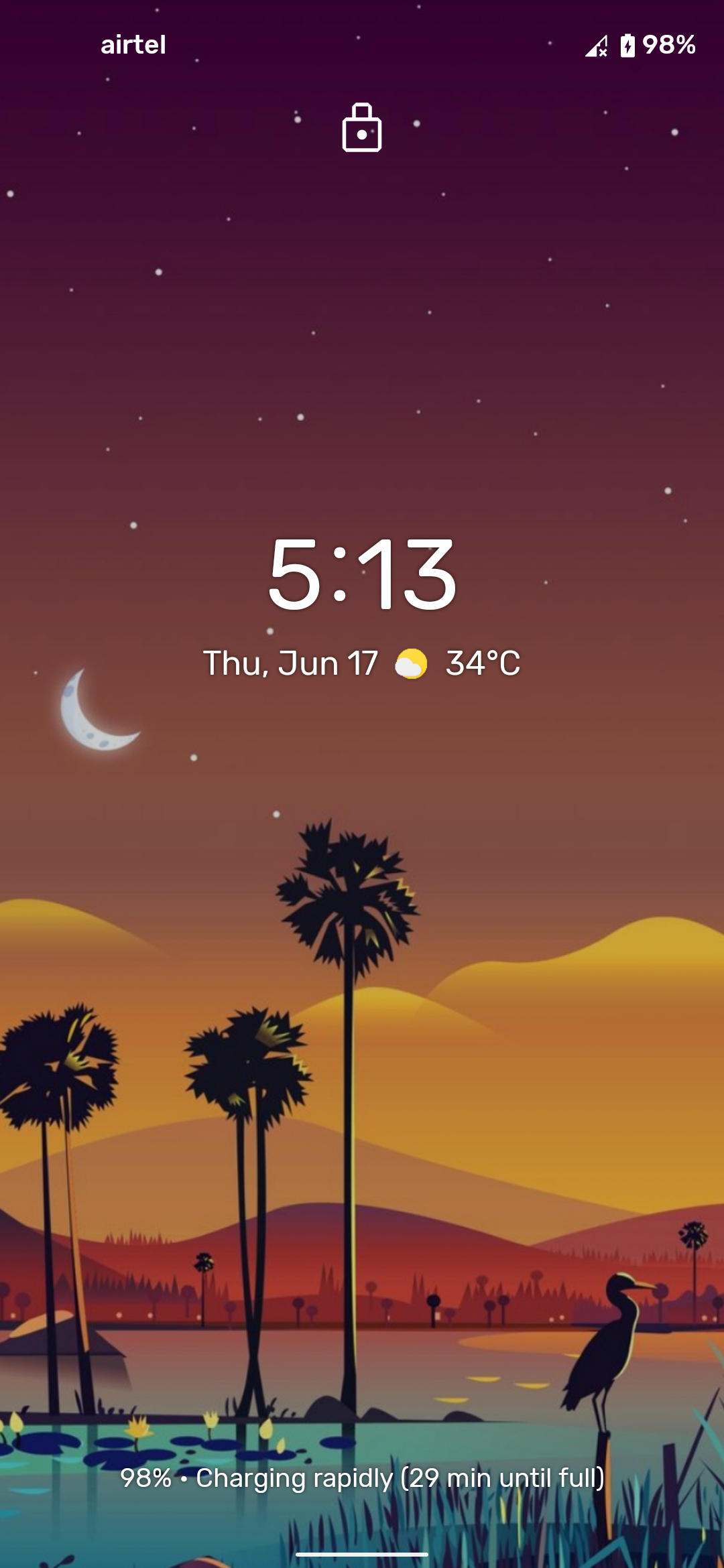Screen dimensions: 724x1568
Task: Tap the battery charging icon
Action: click(x=627, y=46)
